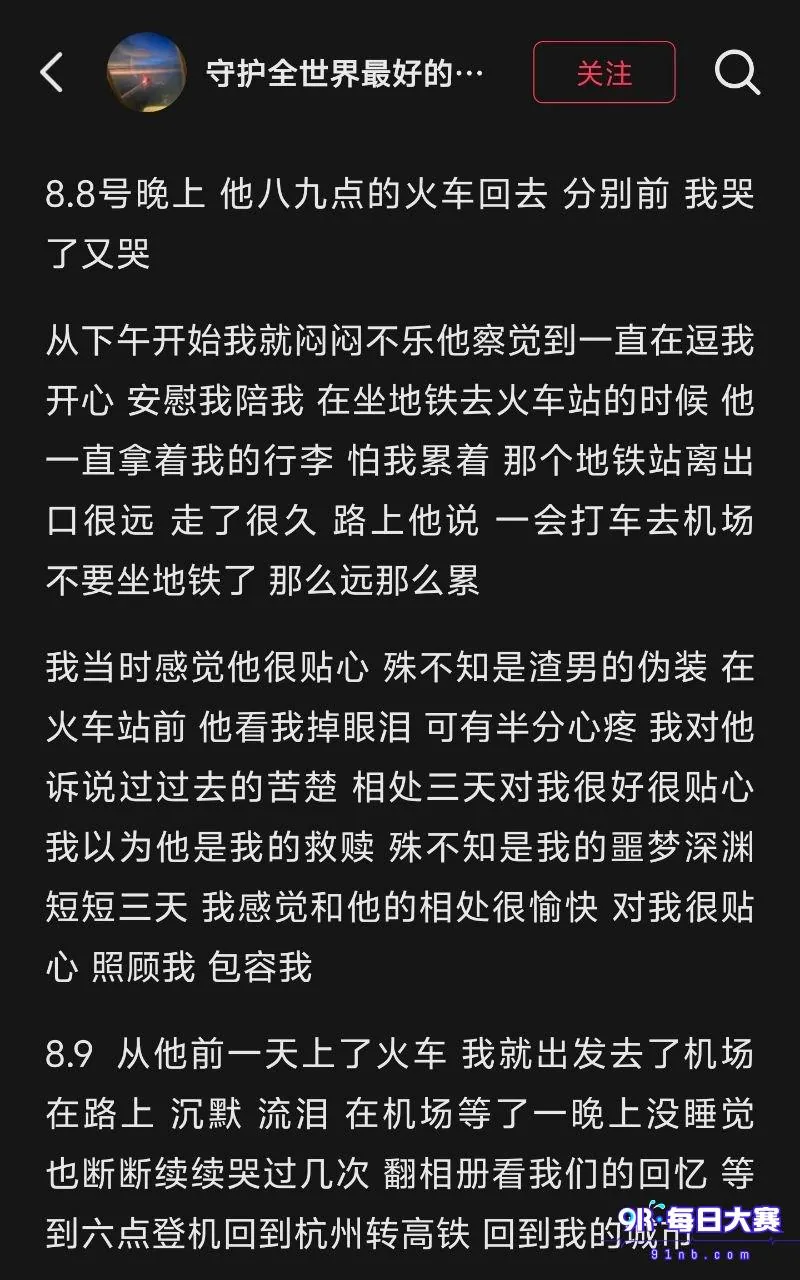Follow the author with the 关注 button
The height and width of the screenshot is (1280, 800).
point(604,72)
